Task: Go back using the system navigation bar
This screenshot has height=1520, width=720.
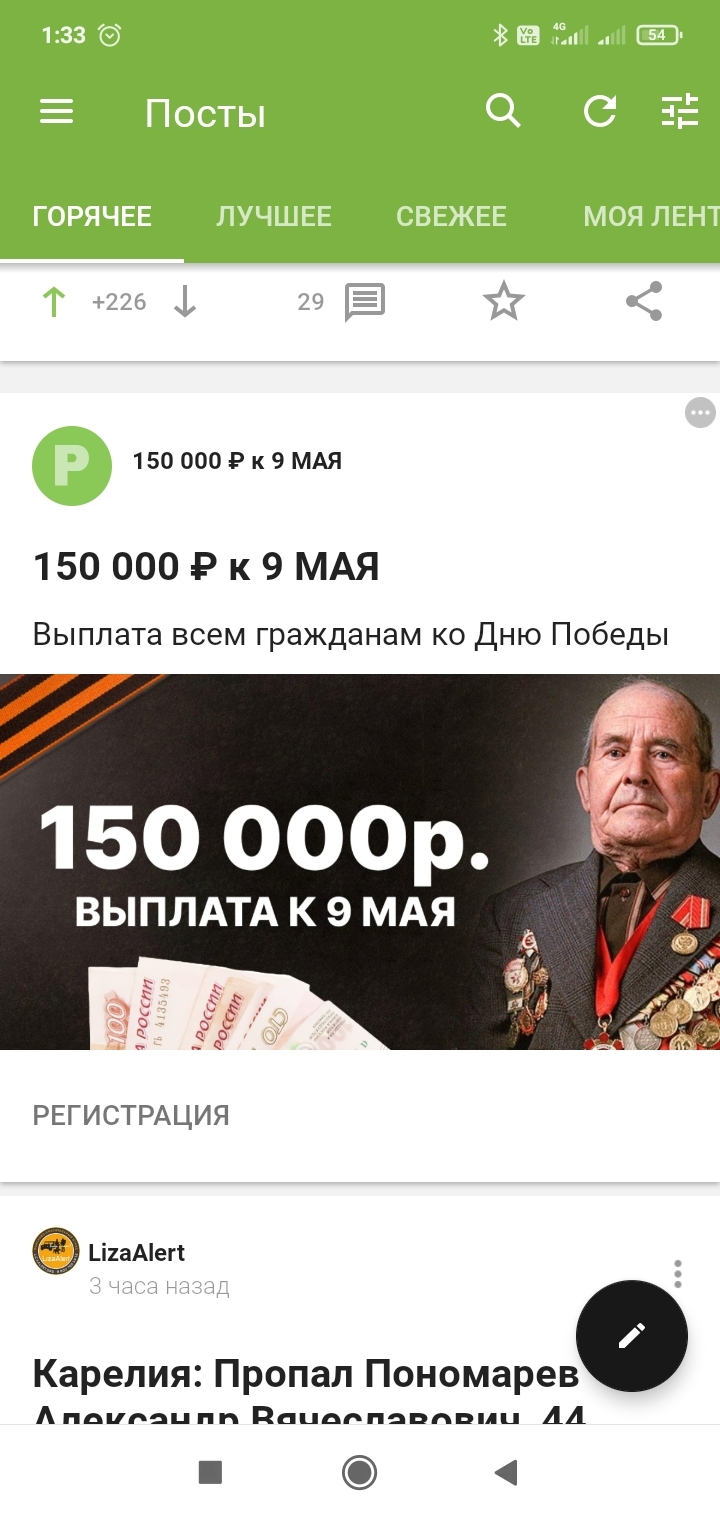Action: tap(506, 1472)
